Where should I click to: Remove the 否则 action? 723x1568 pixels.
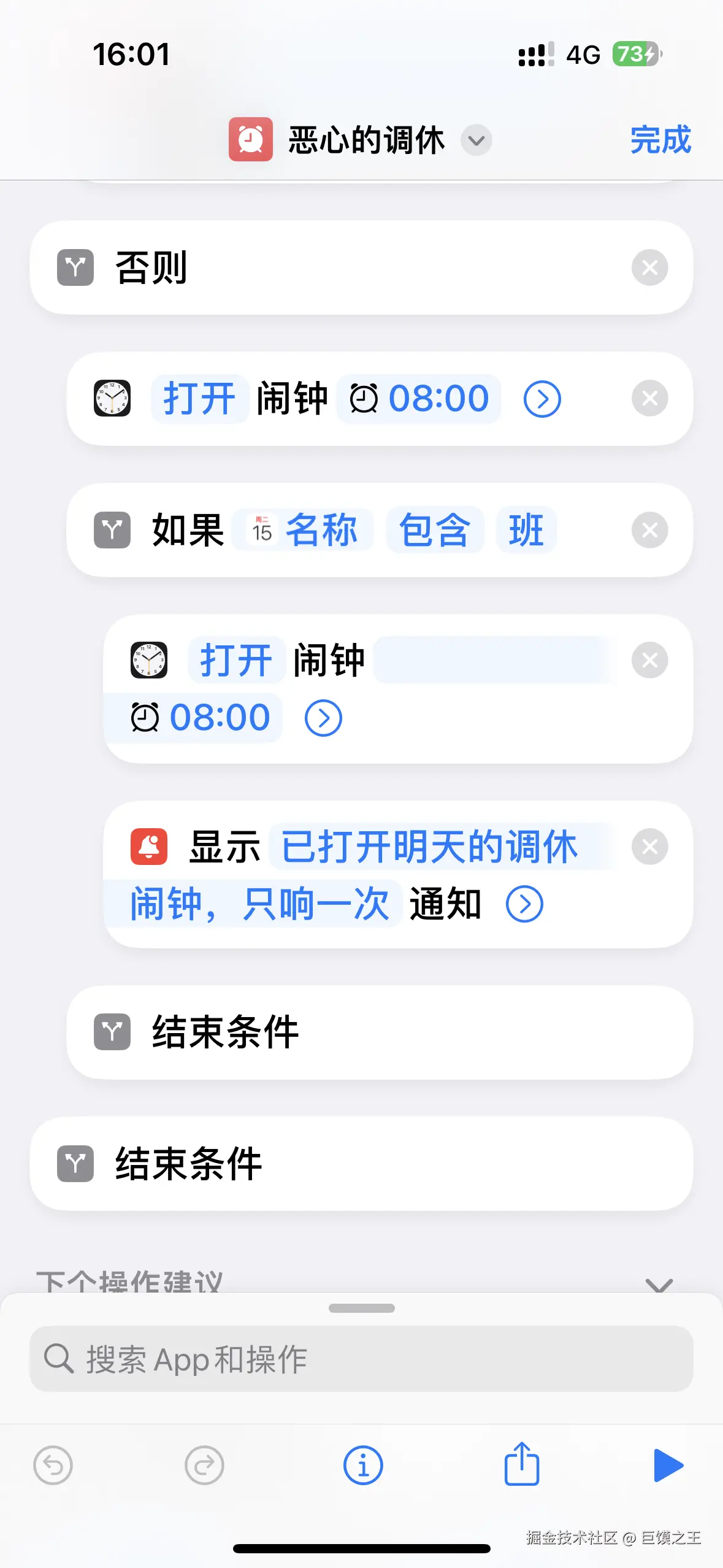click(649, 267)
